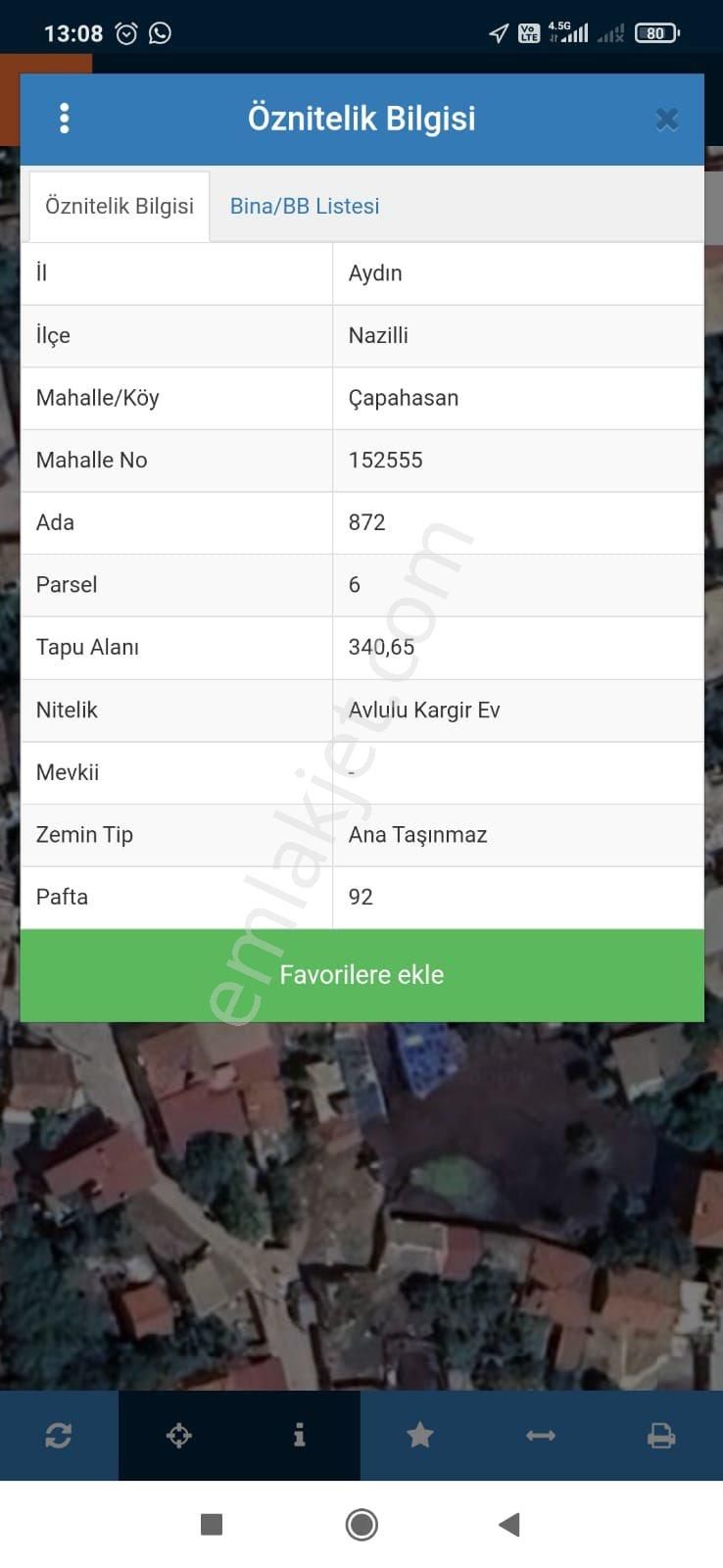
Task: Tap the info icon in bottom toolbar
Action: pos(300,1436)
